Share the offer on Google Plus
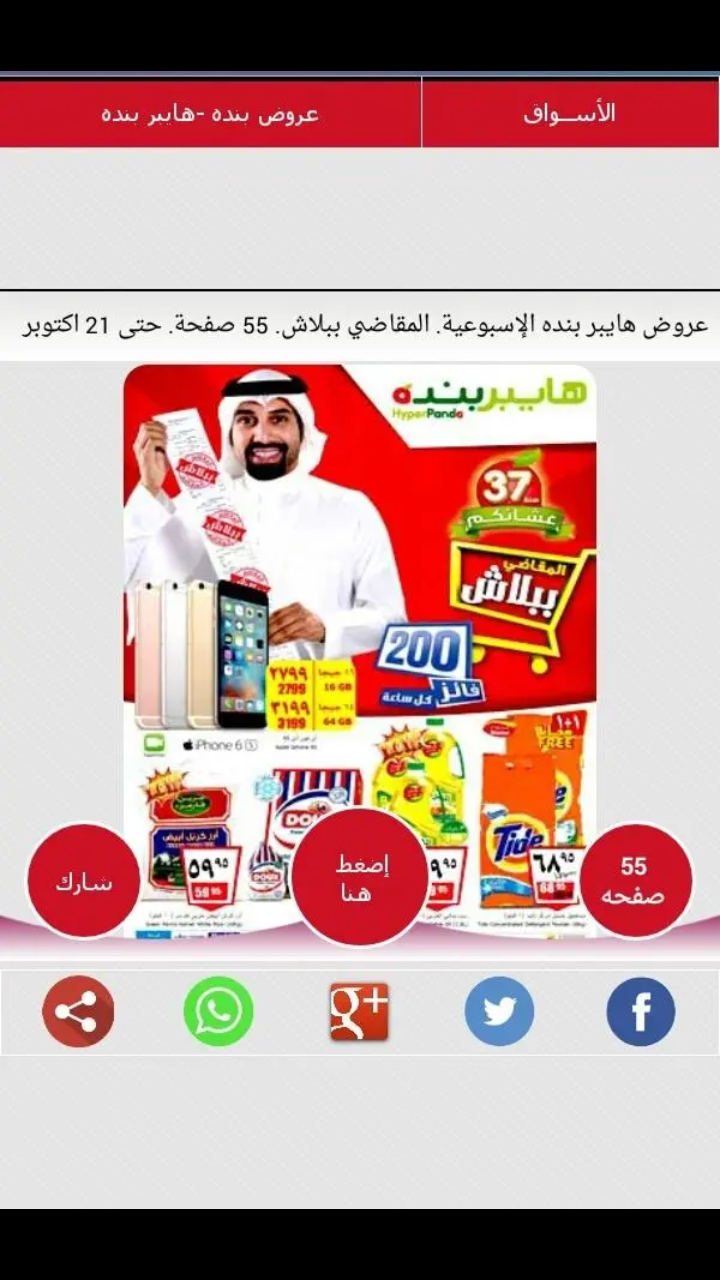This screenshot has height=1280, width=720. coord(359,1012)
